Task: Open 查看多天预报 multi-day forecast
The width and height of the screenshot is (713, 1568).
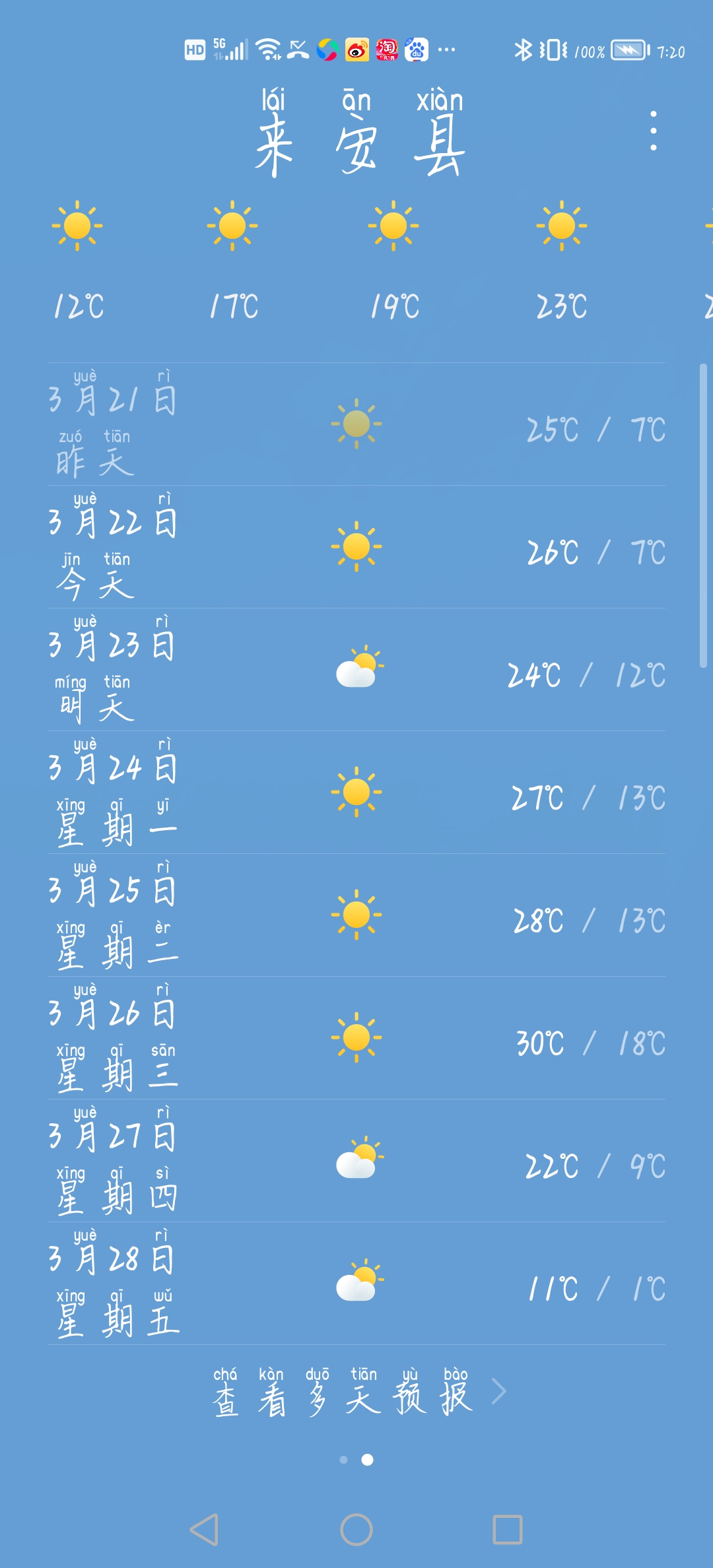Action: [343, 1396]
